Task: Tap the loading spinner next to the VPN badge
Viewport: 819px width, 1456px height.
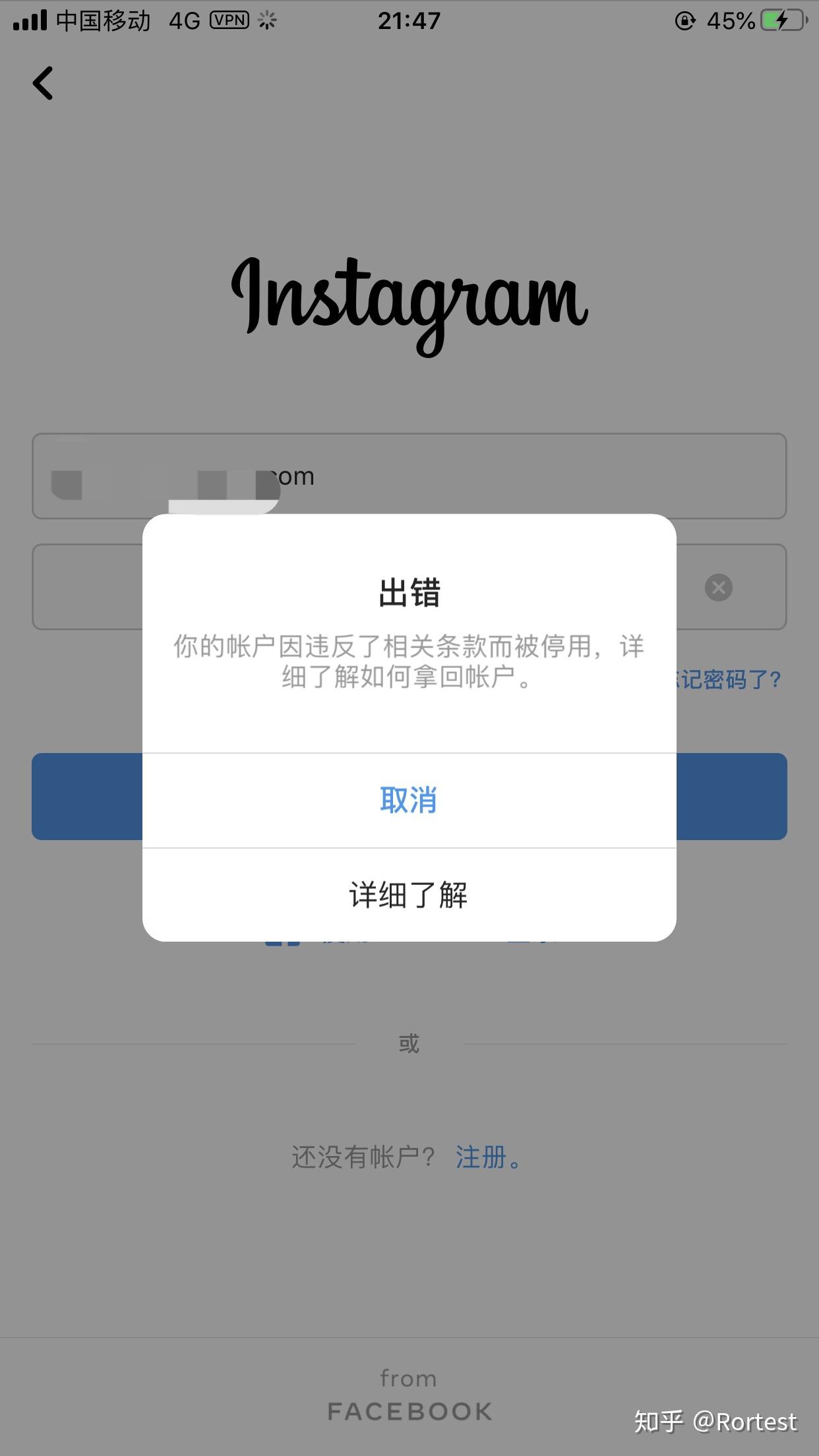Action: click(266, 20)
